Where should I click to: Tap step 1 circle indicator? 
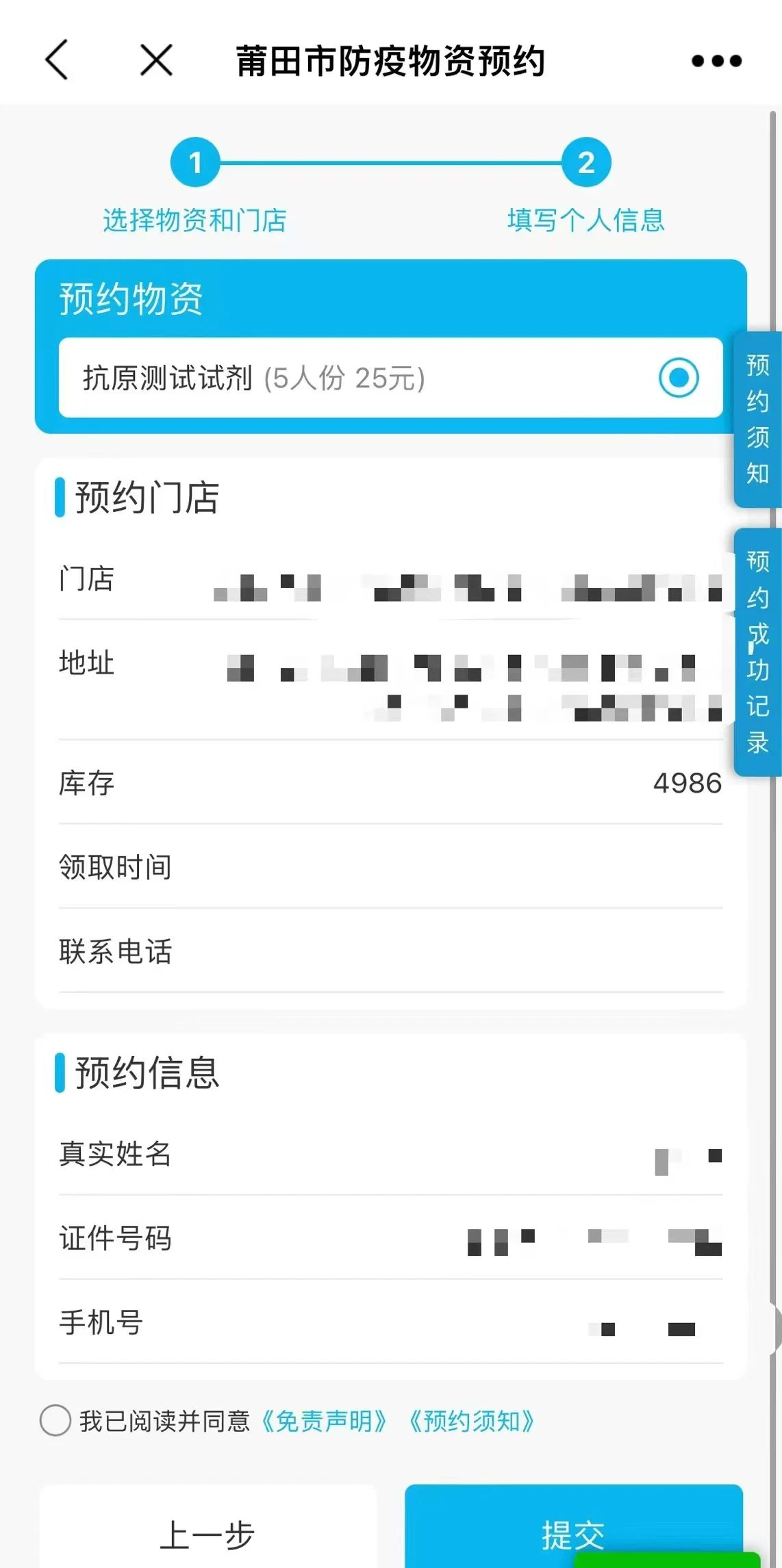197,163
